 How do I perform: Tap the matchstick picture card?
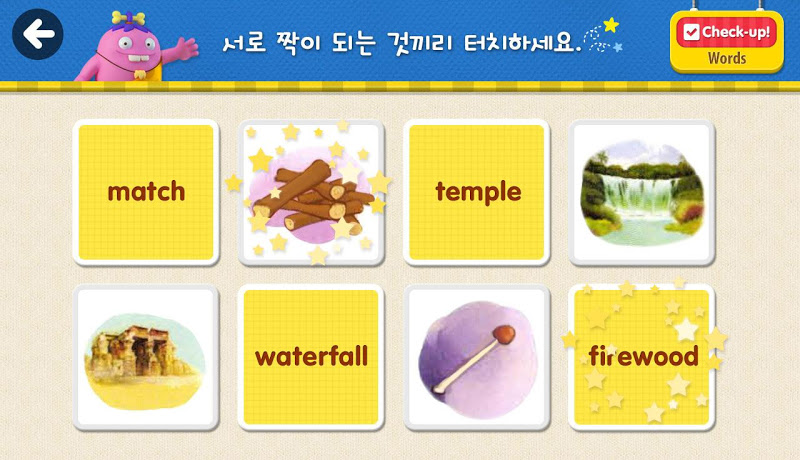pyautogui.click(x=477, y=356)
